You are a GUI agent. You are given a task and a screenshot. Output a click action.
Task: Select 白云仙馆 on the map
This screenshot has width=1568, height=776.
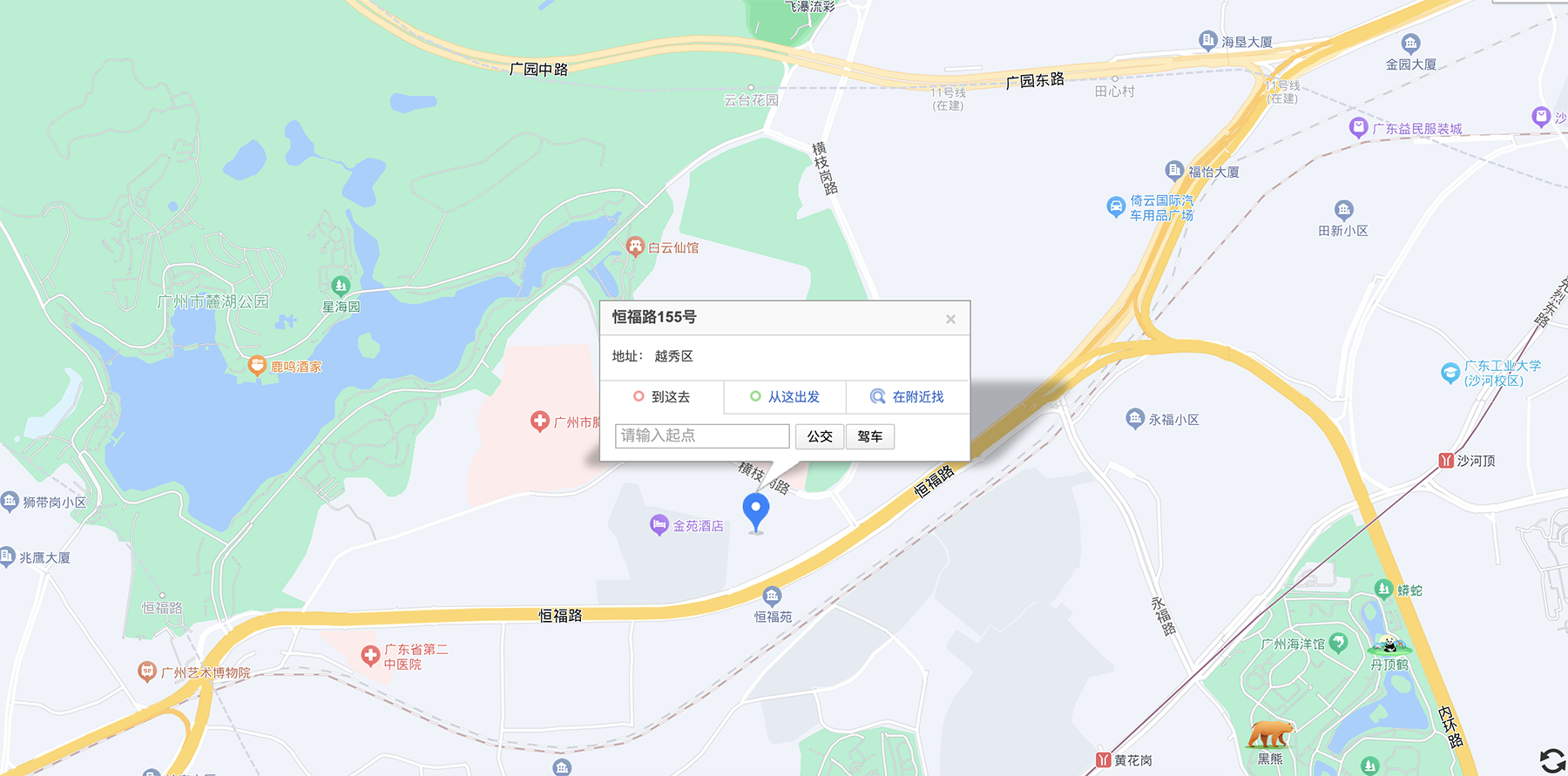[635, 247]
